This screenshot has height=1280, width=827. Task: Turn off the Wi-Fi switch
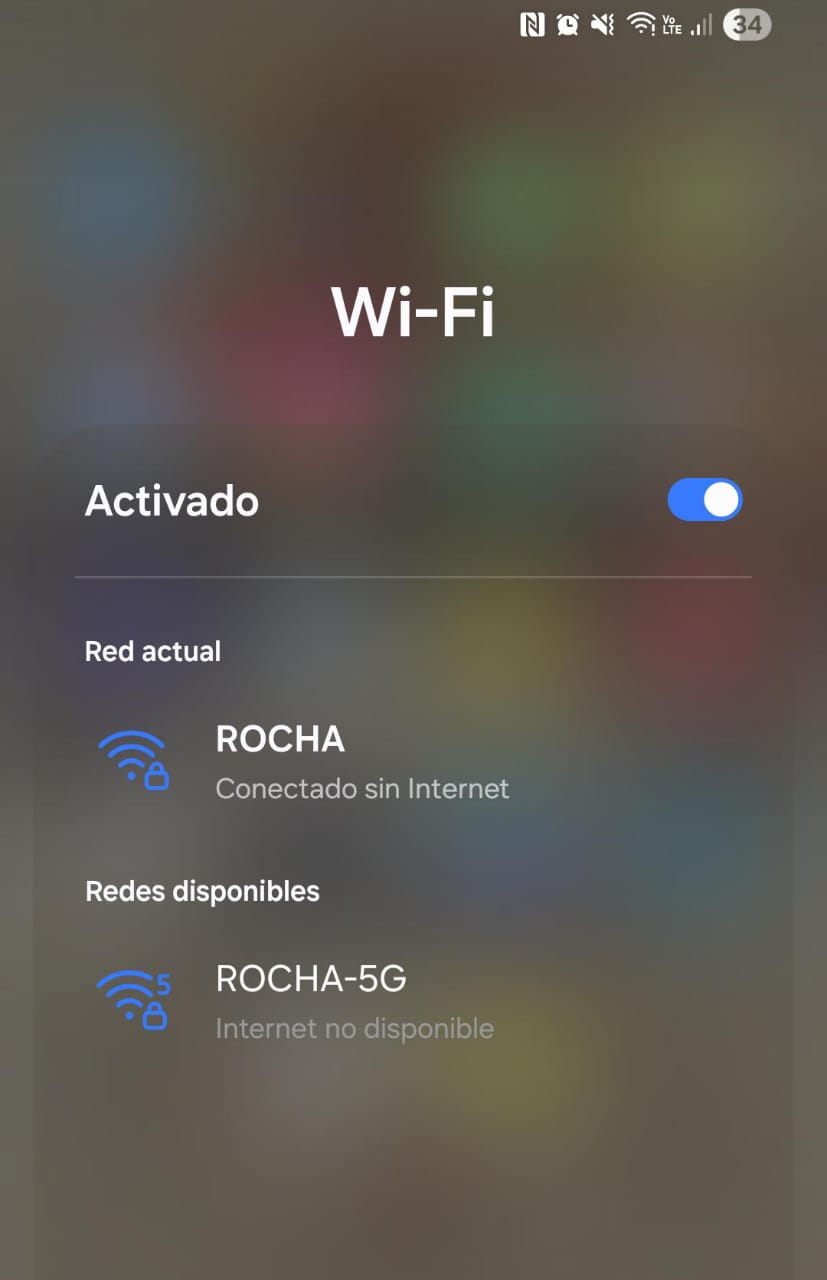point(705,500)
